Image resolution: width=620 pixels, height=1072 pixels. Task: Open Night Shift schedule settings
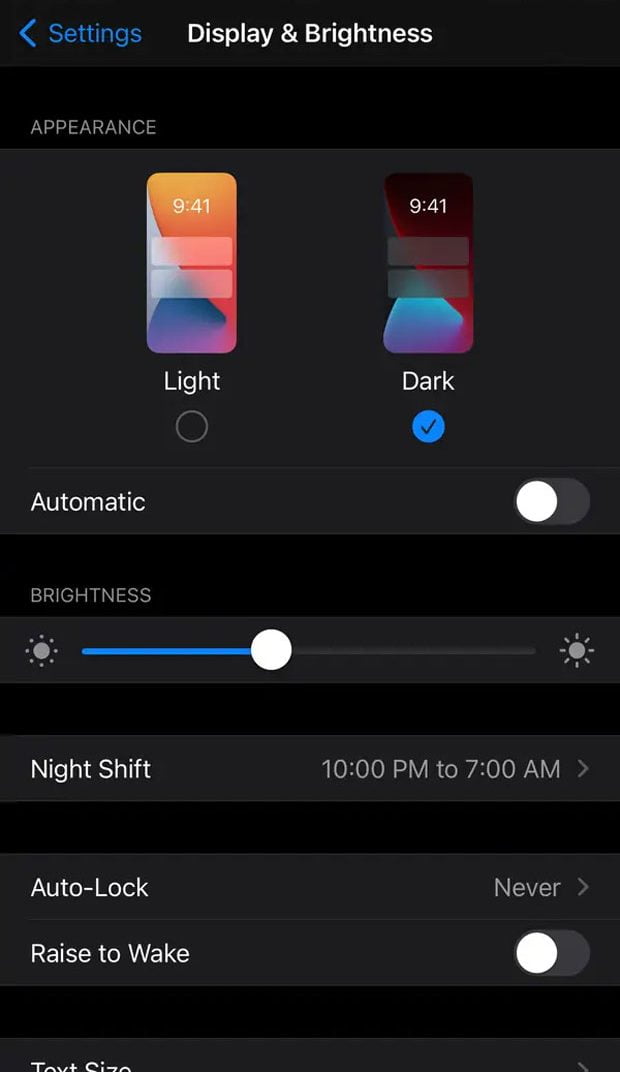(310, 769)
